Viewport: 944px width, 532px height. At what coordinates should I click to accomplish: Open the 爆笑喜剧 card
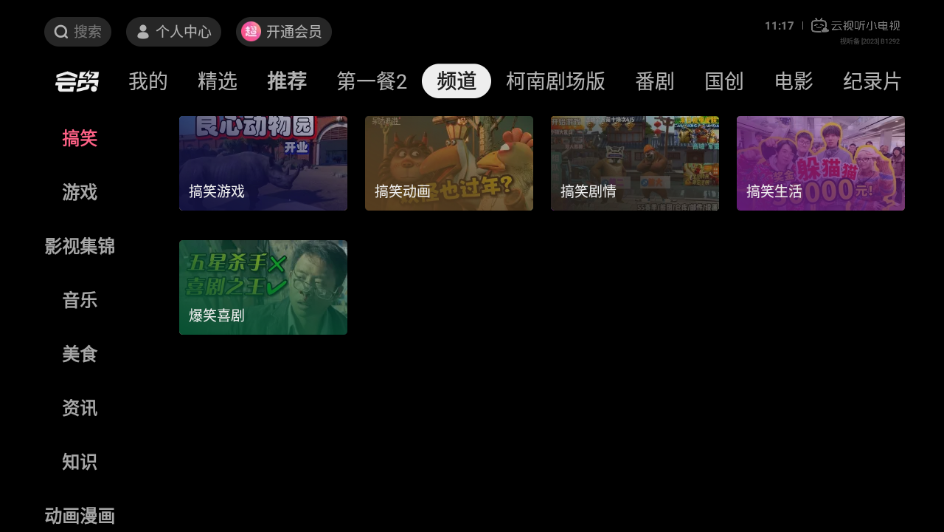(263, 287)
